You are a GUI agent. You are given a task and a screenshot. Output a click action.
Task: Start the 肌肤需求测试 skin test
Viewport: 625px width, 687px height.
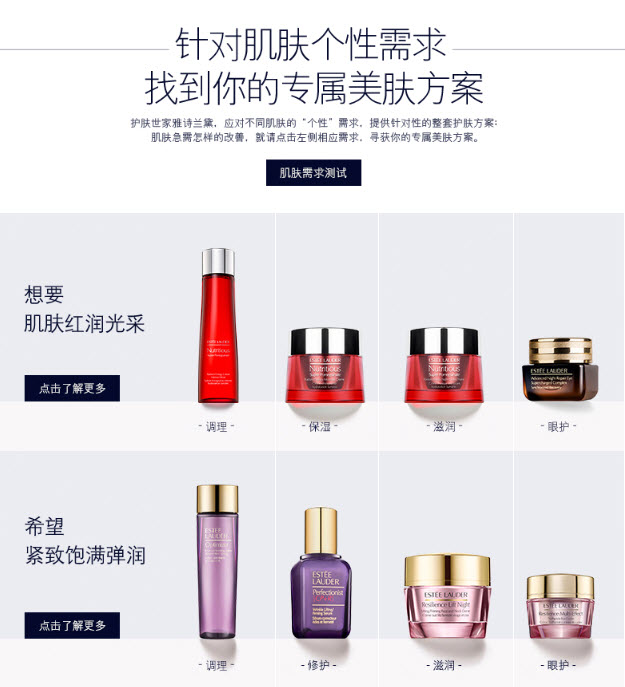[313, 173]
